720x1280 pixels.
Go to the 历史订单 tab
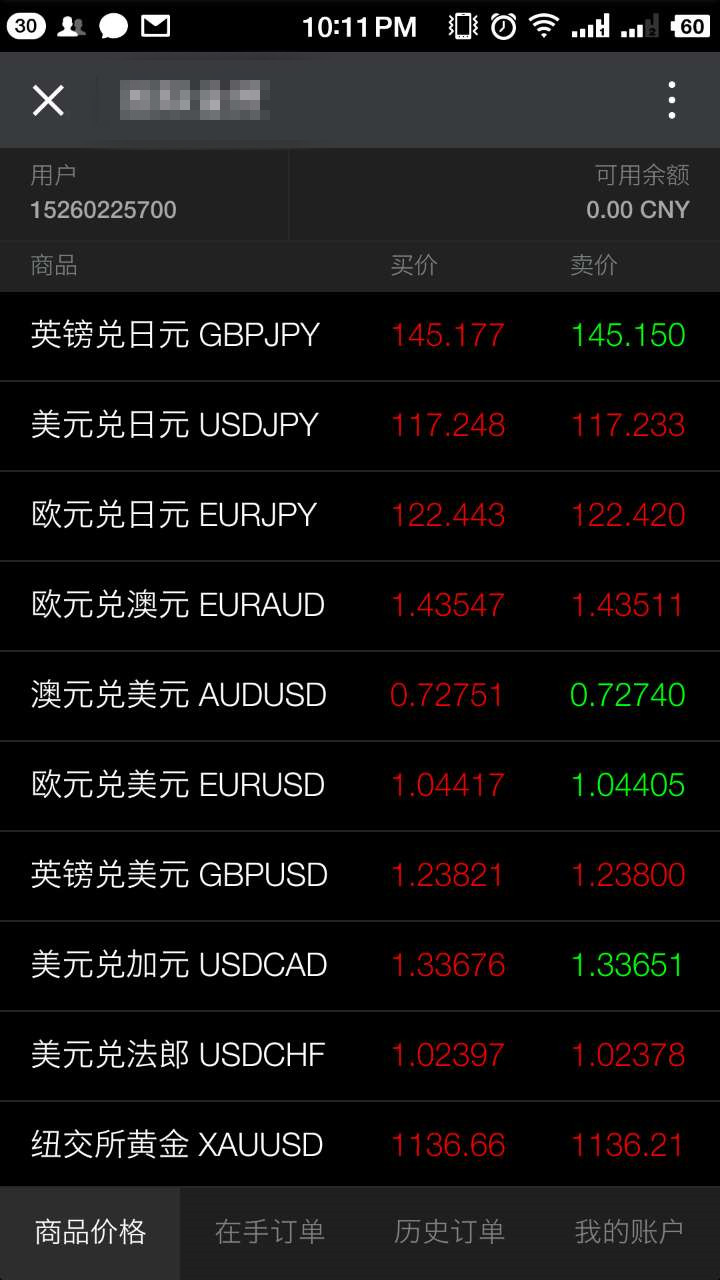(x=450, y=1233)
